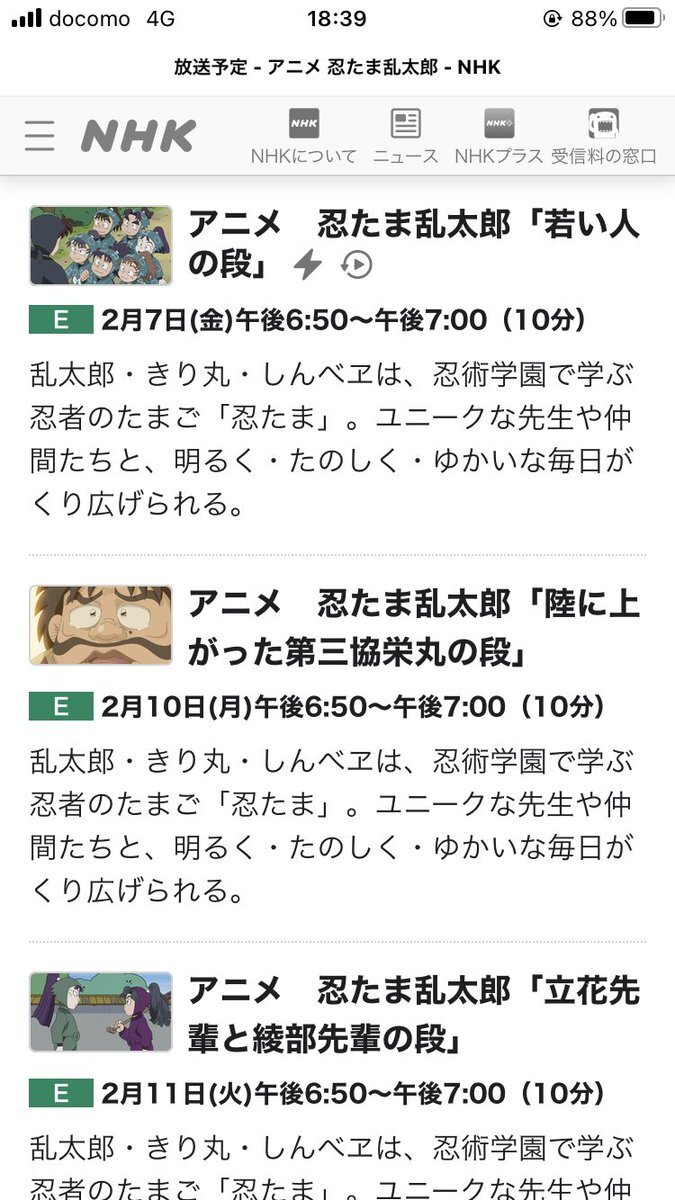Go to the NHK home logo
The height and width of the screenshot is (1200, 675).
pyautogui.click(x=138, y=136)
